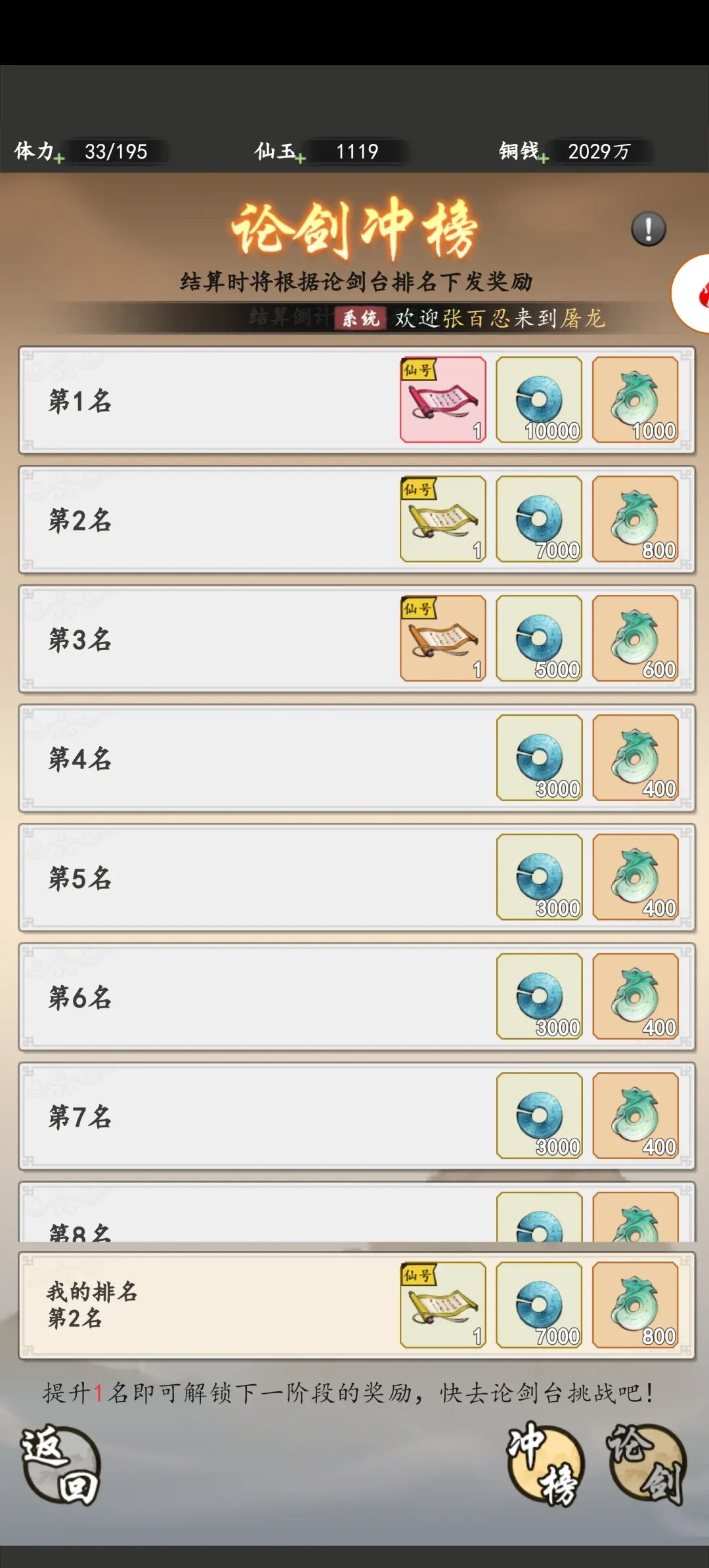This screenshot has height=1568, width=709.
Task: Add more 体力 with the plus icon
Action: [59, 158]
